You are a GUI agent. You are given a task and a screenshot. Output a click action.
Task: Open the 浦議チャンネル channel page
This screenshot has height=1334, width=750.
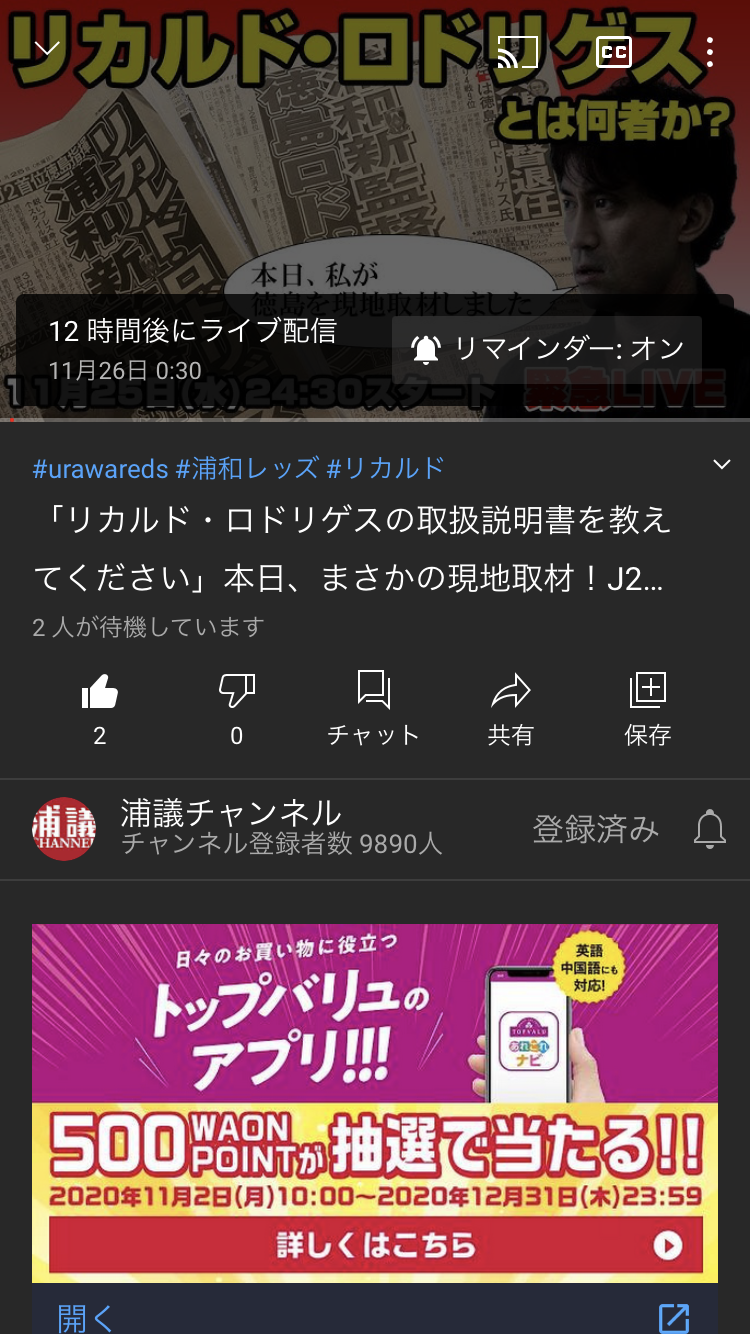coord(230,828)
